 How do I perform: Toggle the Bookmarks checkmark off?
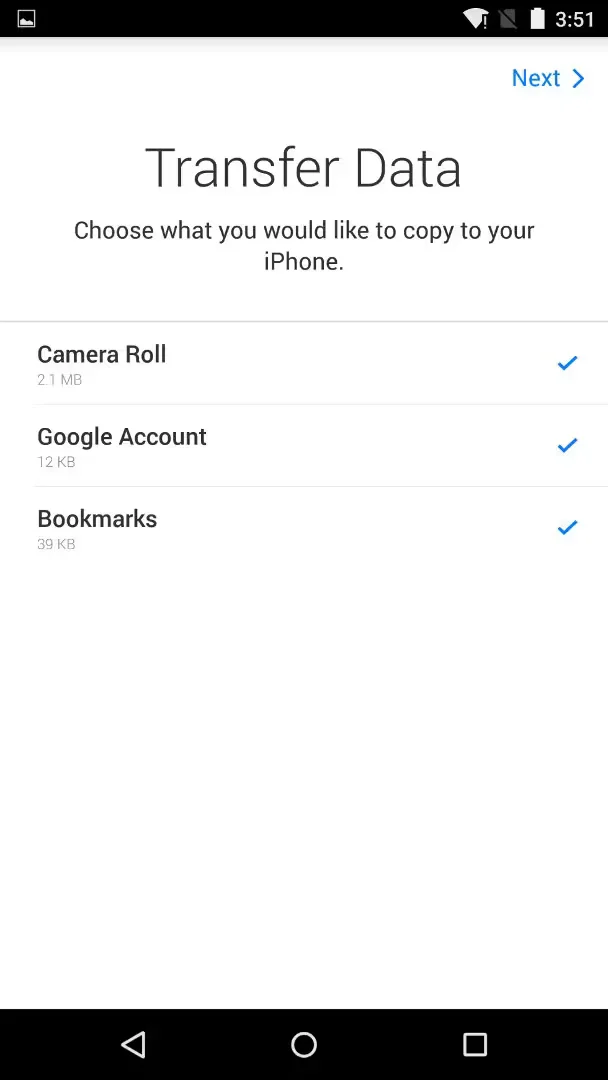(567, 527)
